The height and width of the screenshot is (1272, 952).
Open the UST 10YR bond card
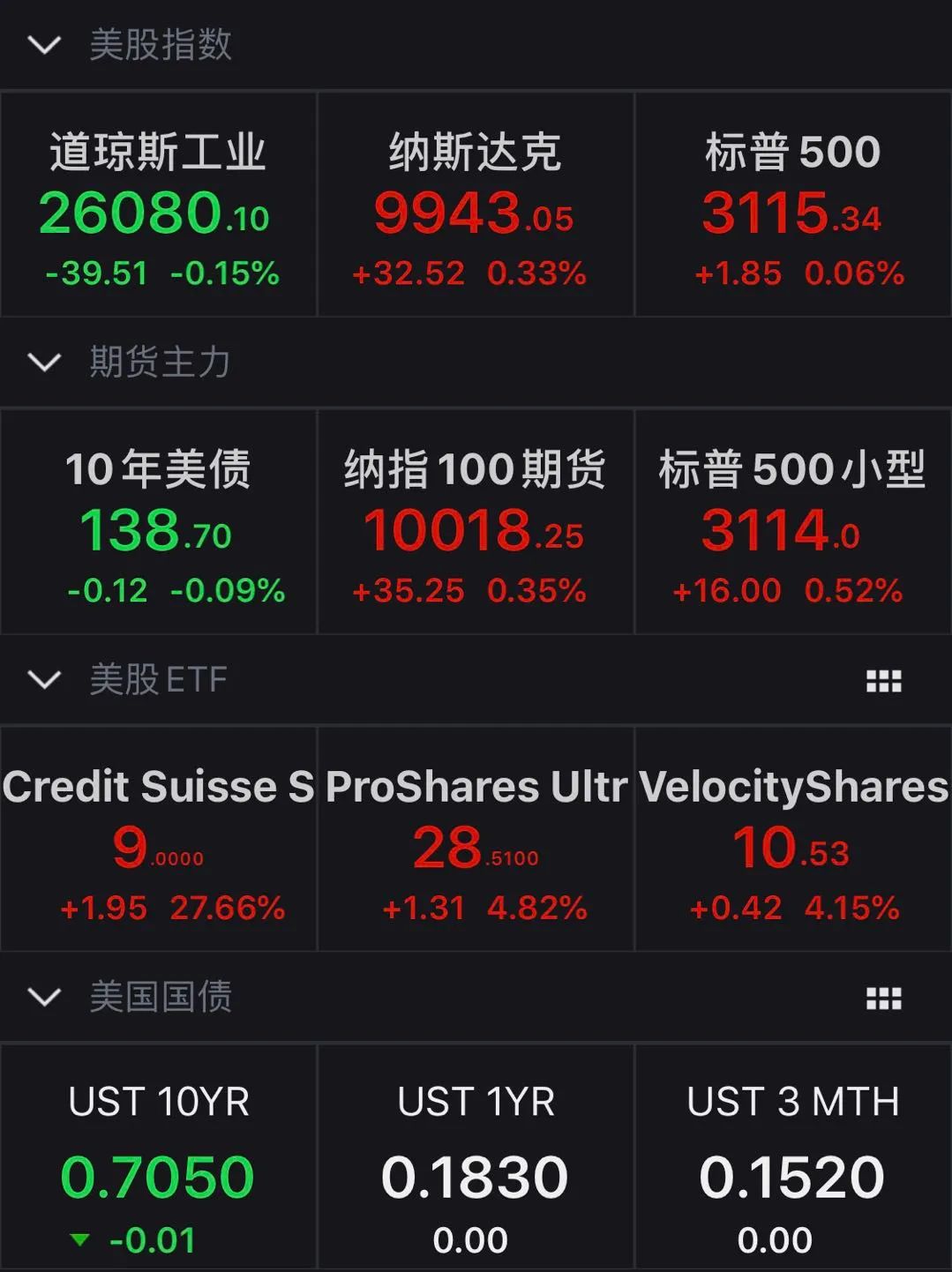(159, 1157)
